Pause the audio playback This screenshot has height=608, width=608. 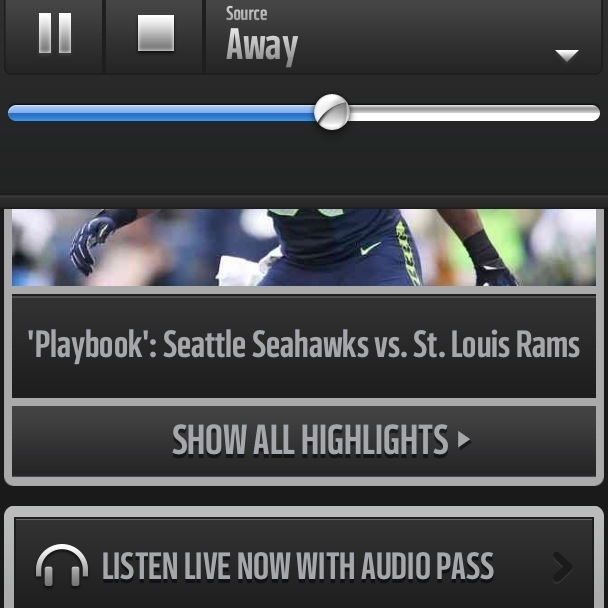(54, 34)
